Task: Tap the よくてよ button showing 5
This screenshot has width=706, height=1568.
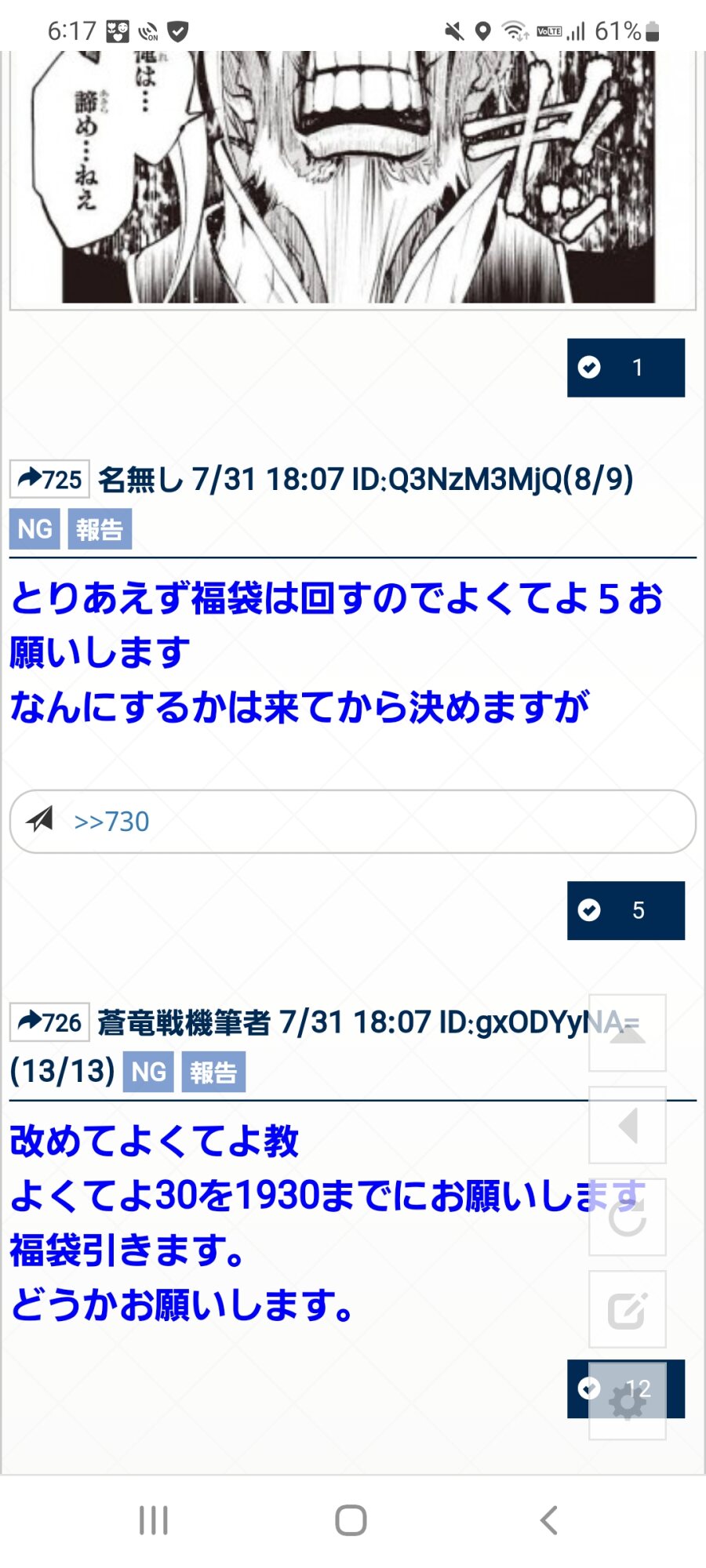Action: 625,910
